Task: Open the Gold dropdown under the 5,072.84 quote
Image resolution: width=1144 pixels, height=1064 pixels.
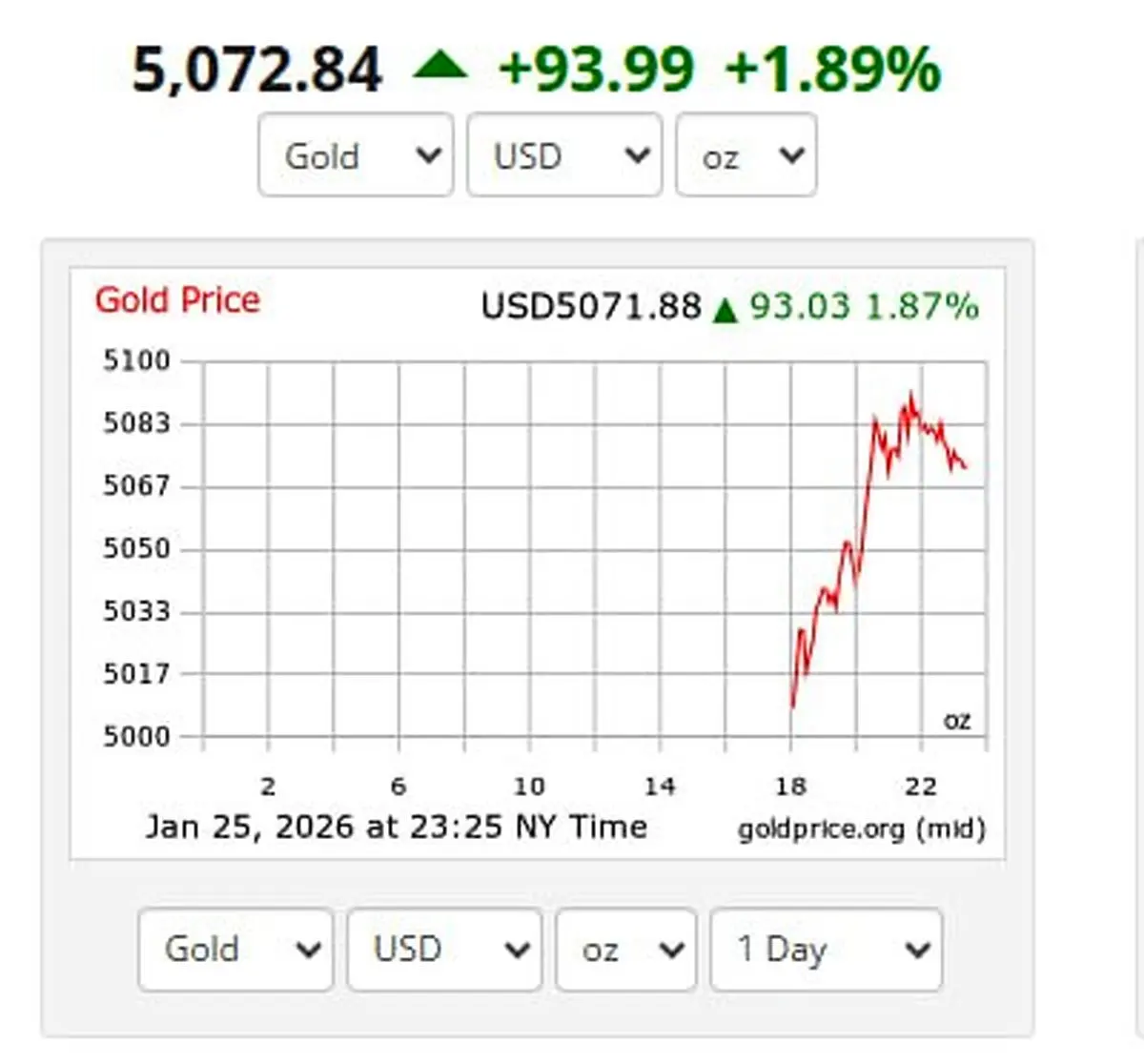Action: pos(355,155)
